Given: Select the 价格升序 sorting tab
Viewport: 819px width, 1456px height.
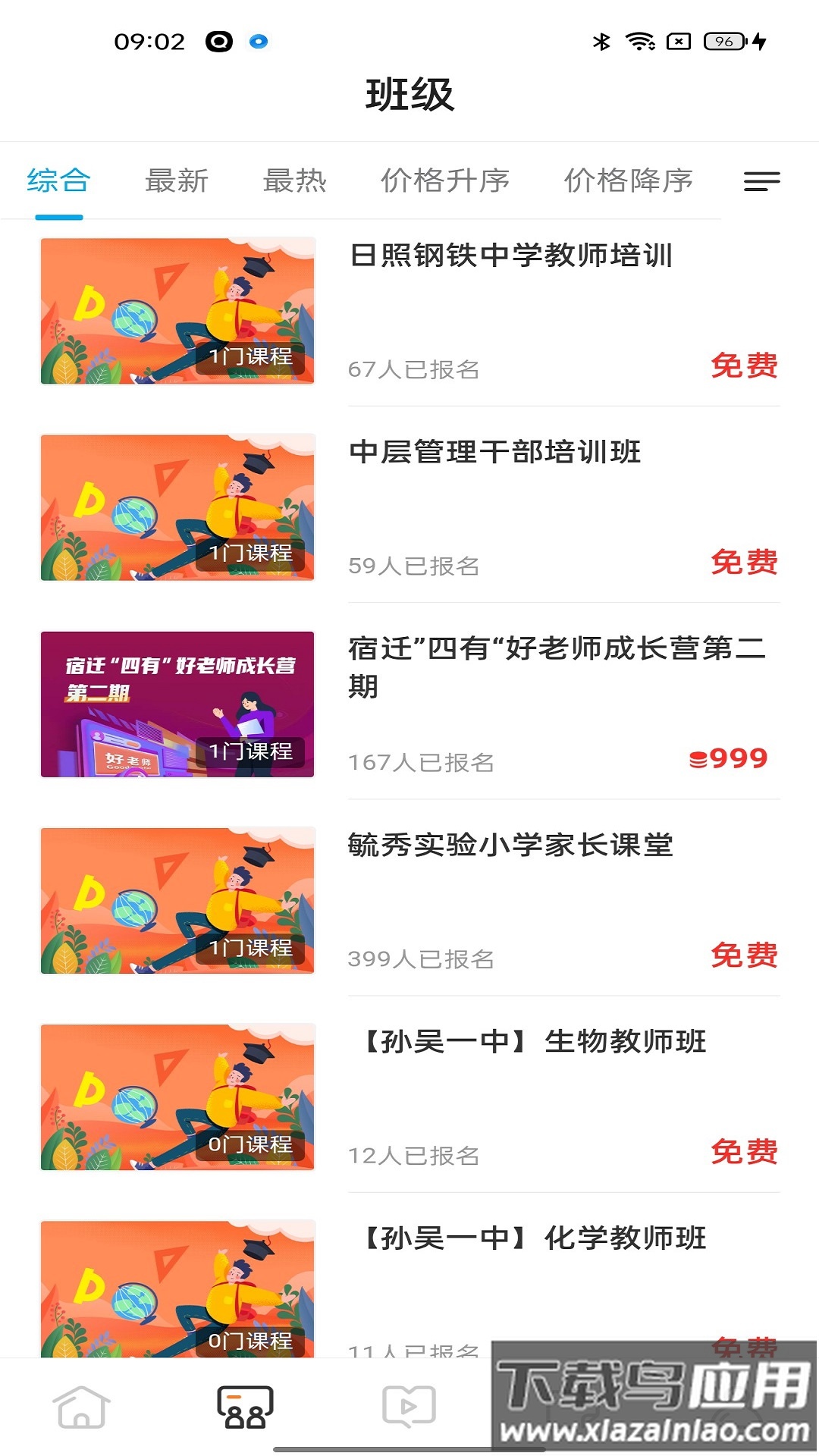Looking at the screenshot, I should 447,180.
